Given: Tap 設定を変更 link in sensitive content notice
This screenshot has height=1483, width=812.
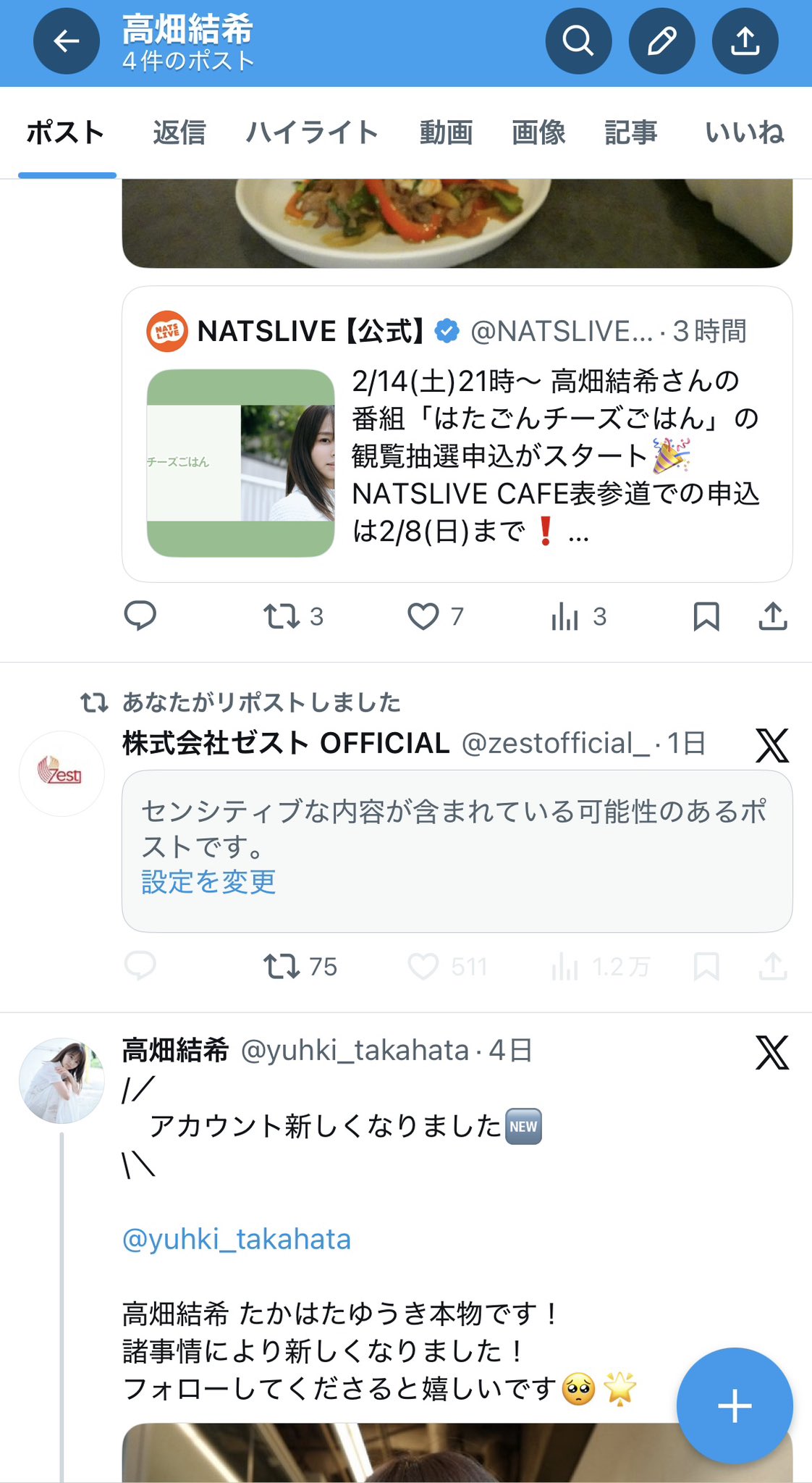Looking at the screenshot, I should click(x=208, y=882).
